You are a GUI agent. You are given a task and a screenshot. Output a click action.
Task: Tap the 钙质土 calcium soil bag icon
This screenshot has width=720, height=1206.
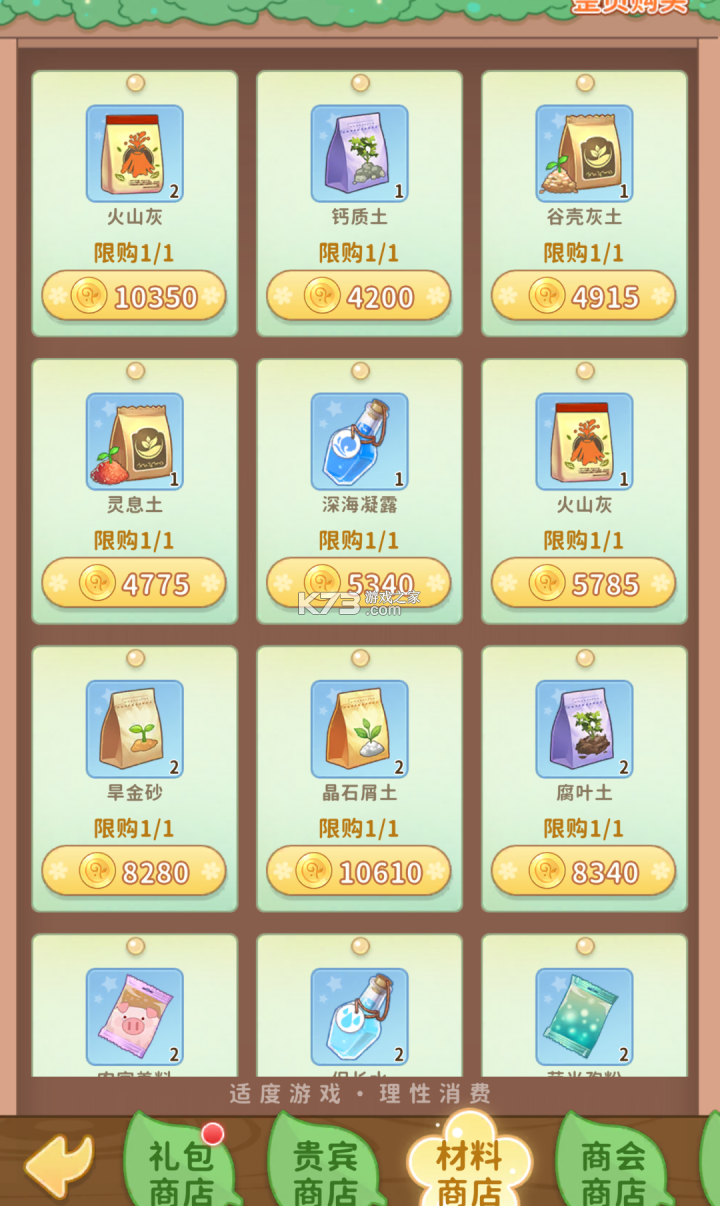[358, 152]
